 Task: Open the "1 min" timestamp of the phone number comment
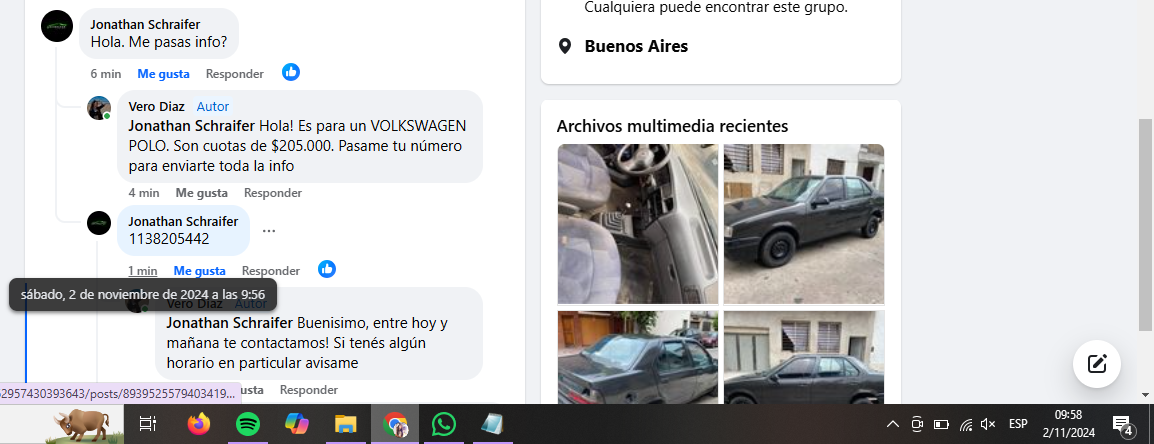(143, 270)
